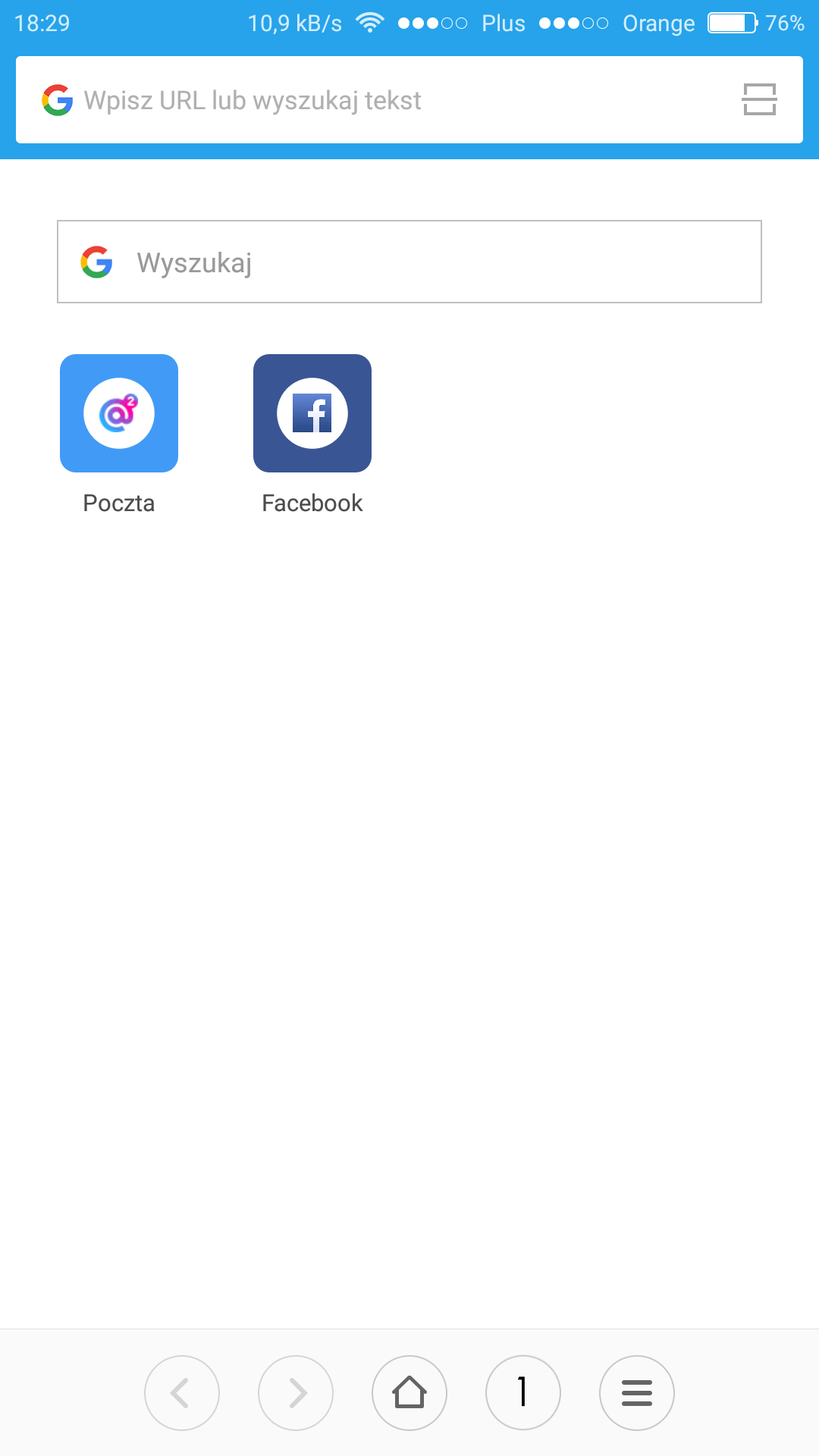The height and width of the screenshot is (1456, 819).
Task: Go back to the previous page
Action: click(182, 1393)
